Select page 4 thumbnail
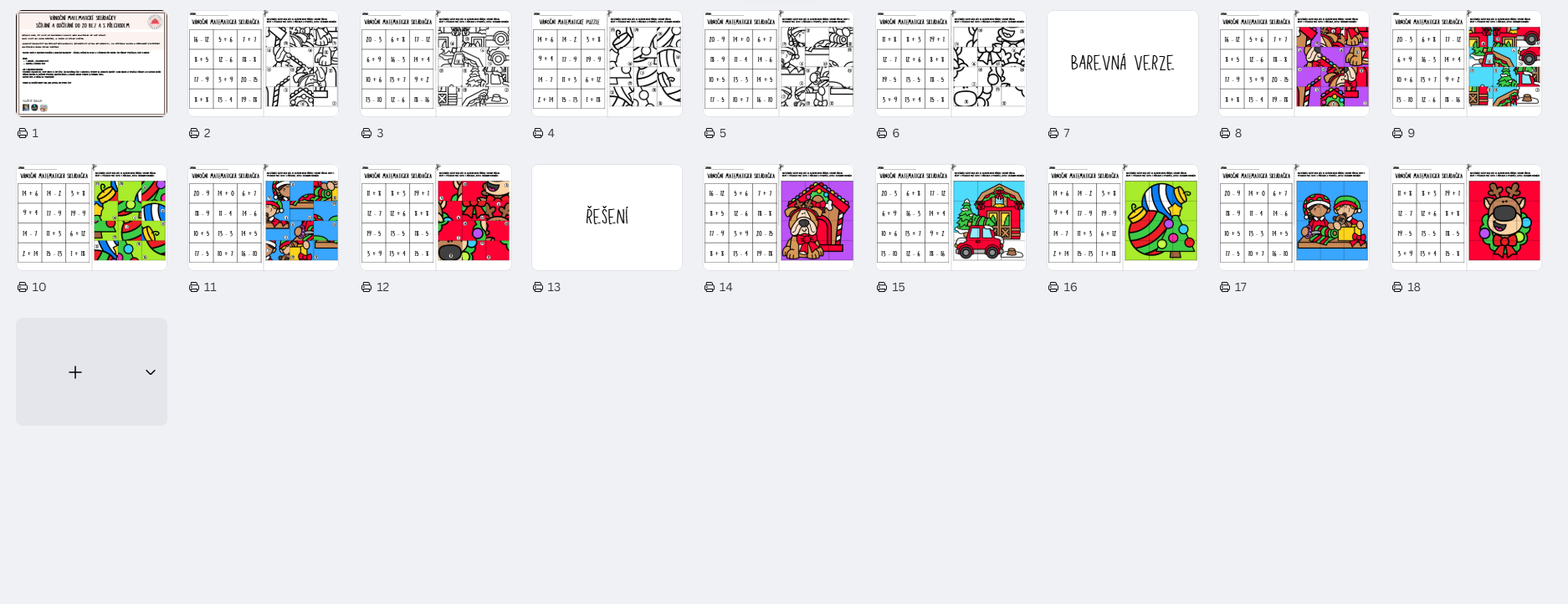 (607, 64)
